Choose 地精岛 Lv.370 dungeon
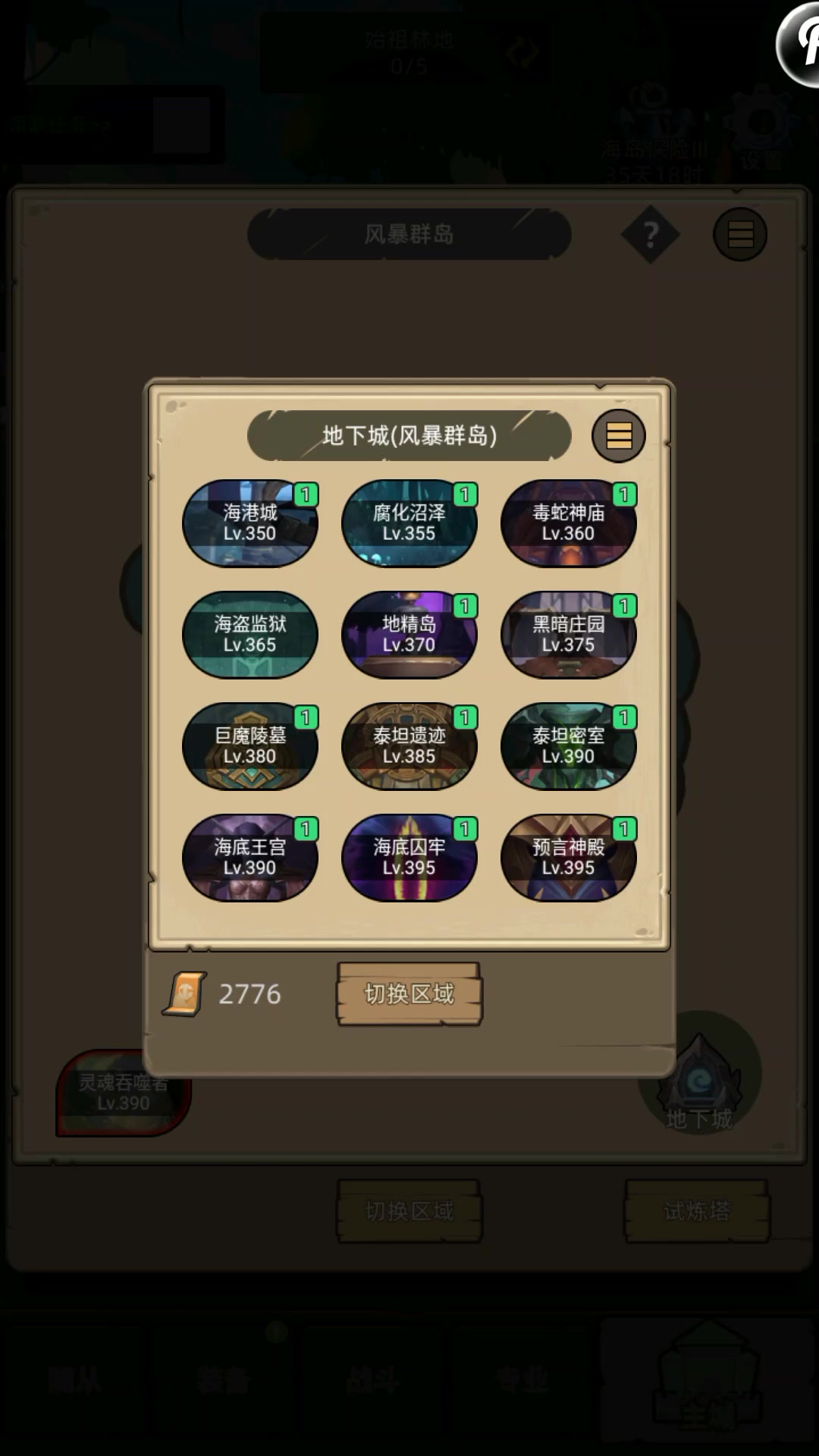The width and height of the screenshot is (819, 1456). (409, 635)
